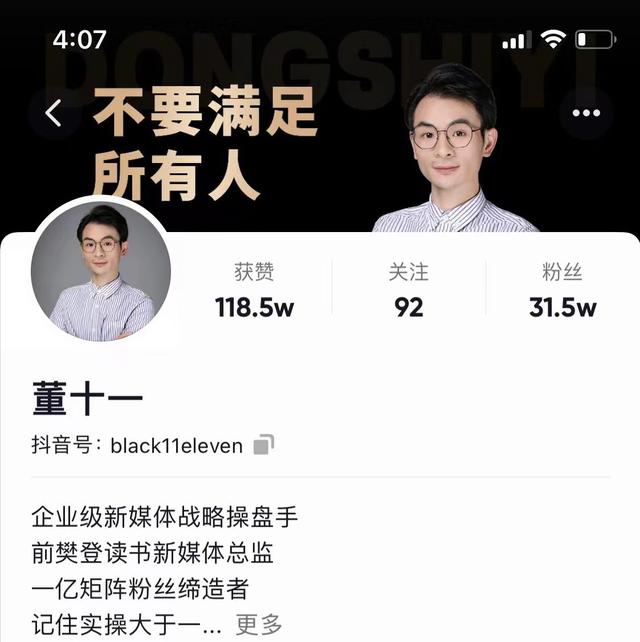Go back using the top-left arrow

pyautogui.click(x=54, y=114)
